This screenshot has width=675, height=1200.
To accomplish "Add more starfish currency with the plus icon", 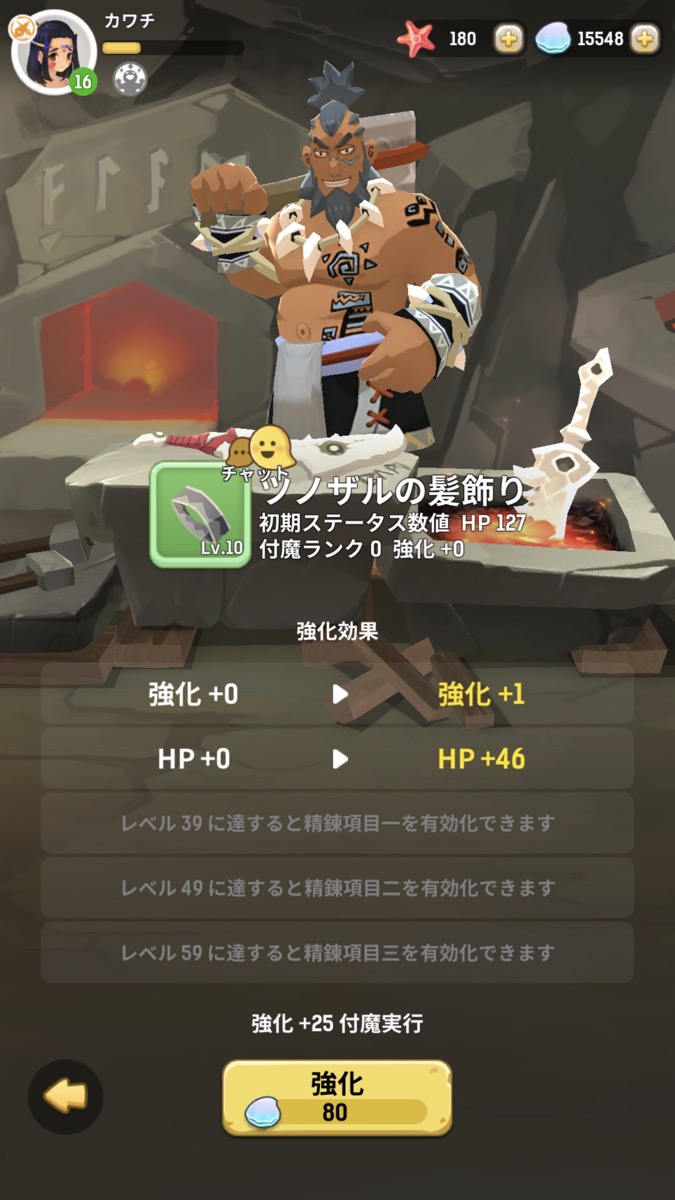I will 509,39.
